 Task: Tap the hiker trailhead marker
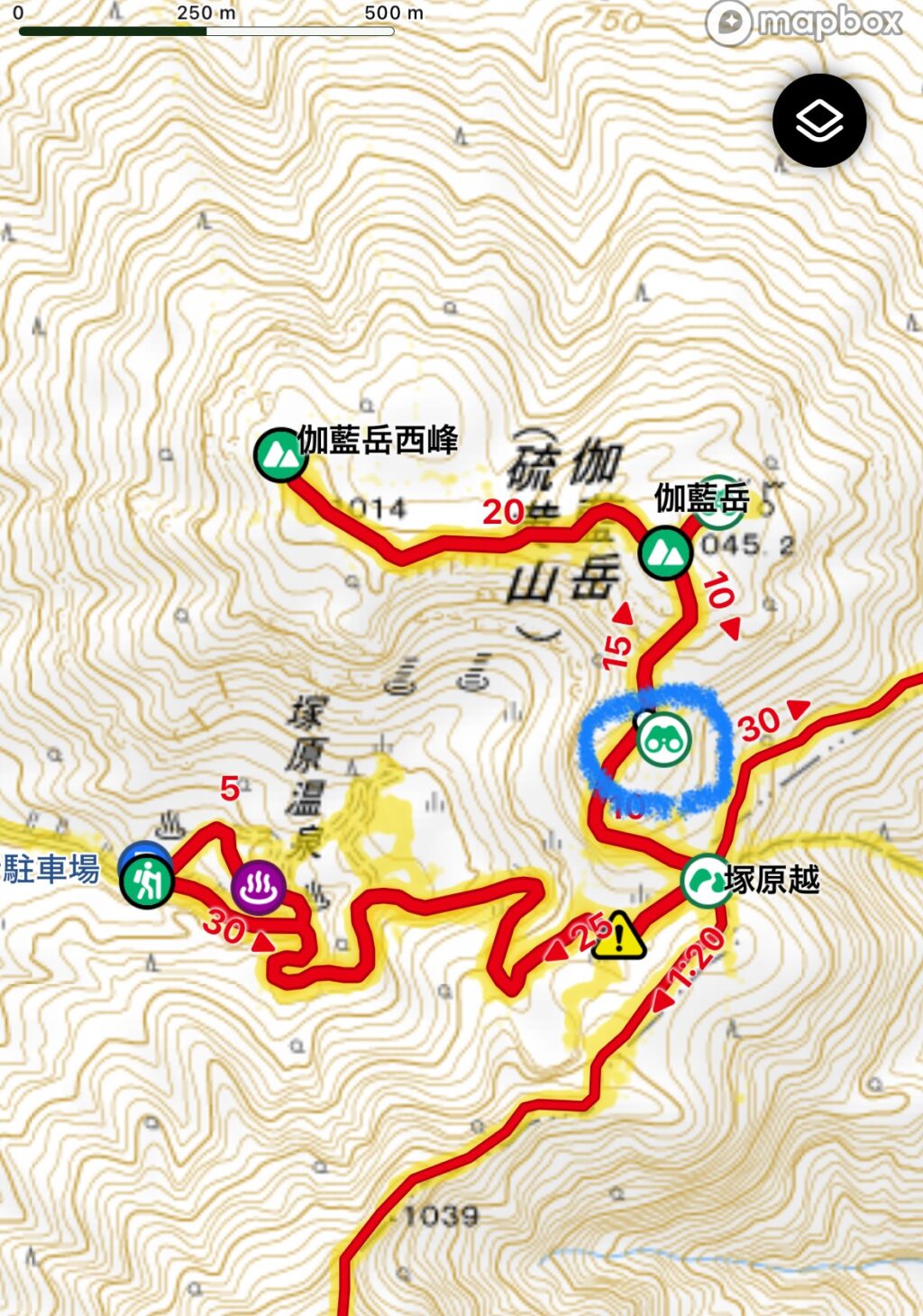[147, 881]
